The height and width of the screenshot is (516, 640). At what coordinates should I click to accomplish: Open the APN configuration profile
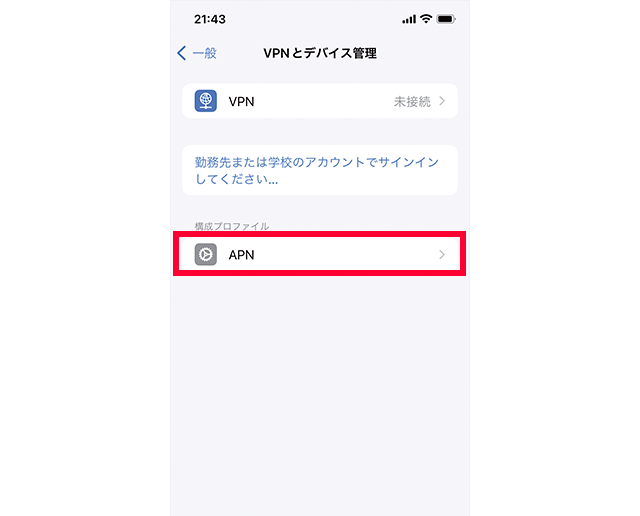[319, 255]
